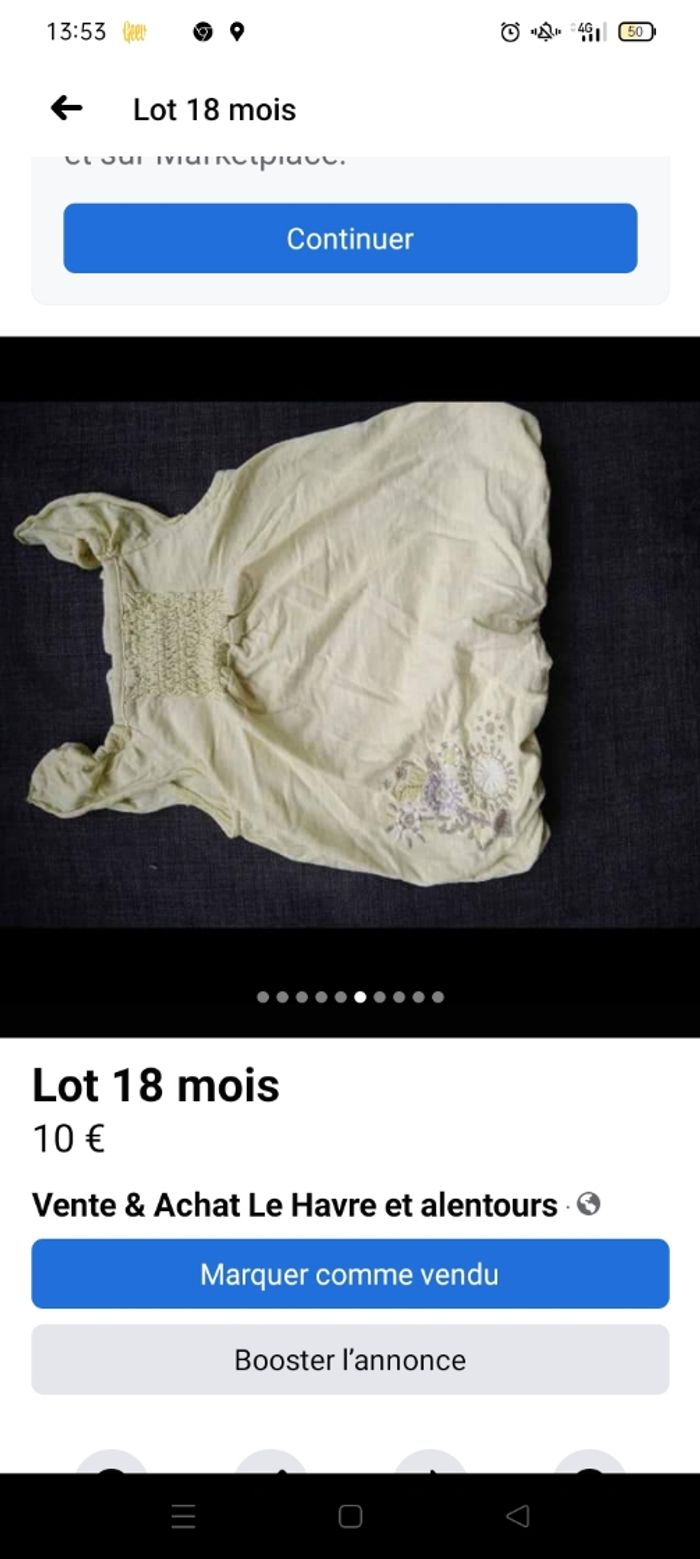
Task: Go back using the top arrow
Action: tap(66, 108)
